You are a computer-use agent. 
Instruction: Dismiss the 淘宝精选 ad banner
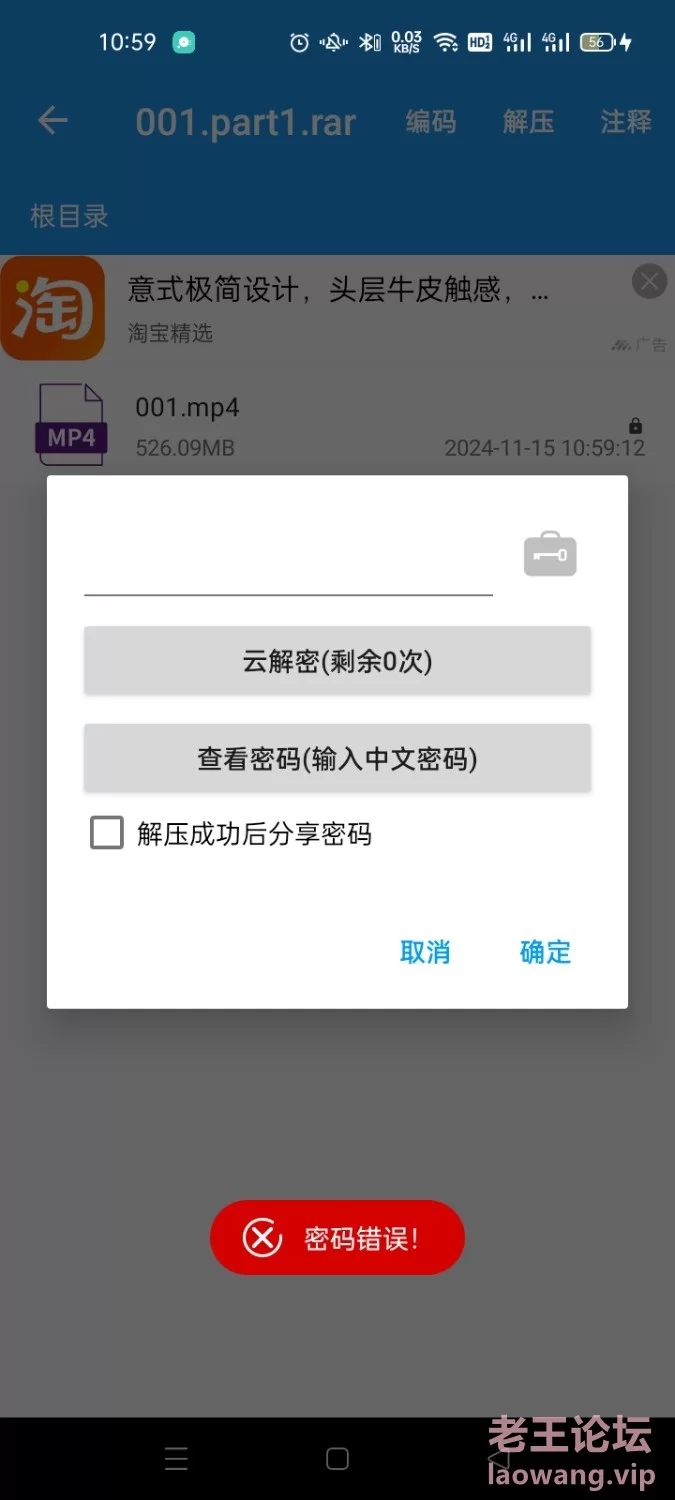tap(649, 282)
